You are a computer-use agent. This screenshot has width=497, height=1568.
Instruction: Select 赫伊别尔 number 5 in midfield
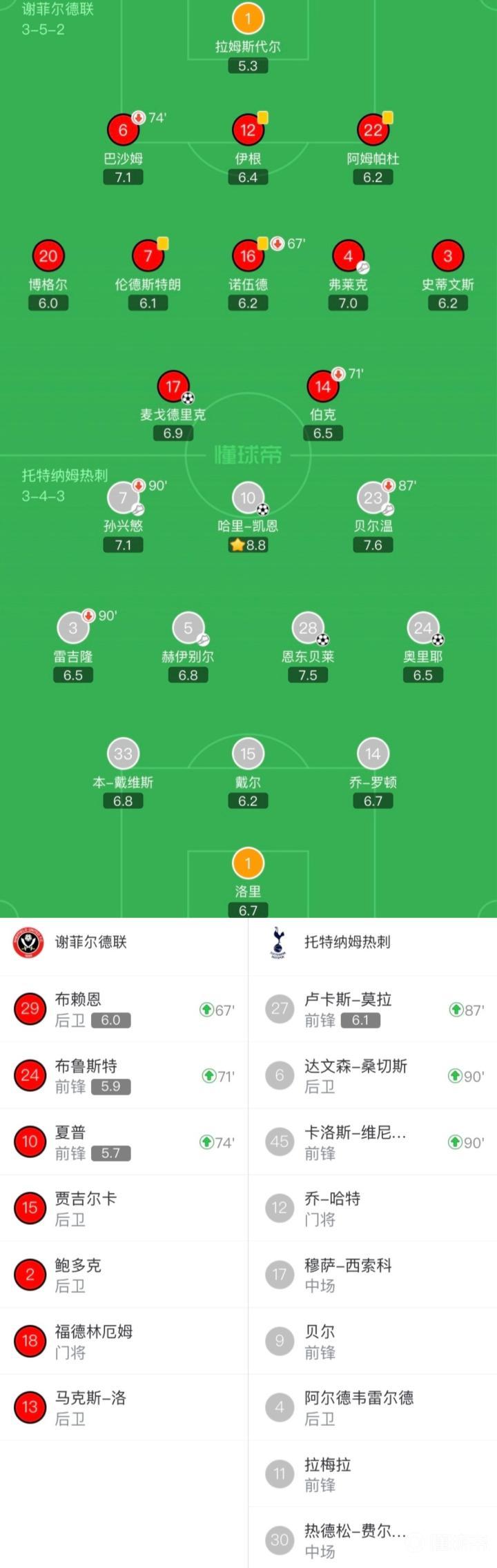(188, 629)
